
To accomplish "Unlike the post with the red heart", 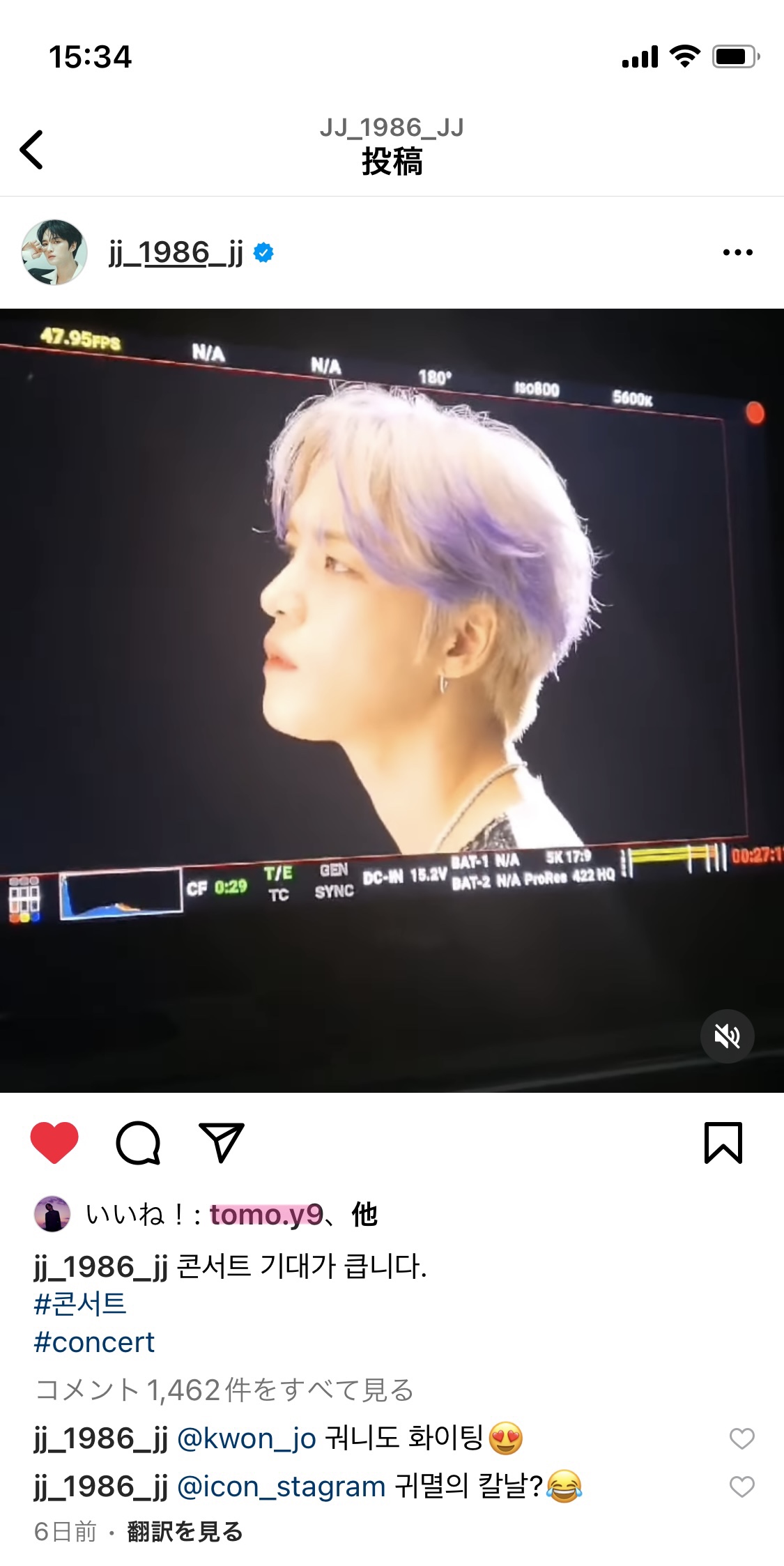I will click(54, 1142).
